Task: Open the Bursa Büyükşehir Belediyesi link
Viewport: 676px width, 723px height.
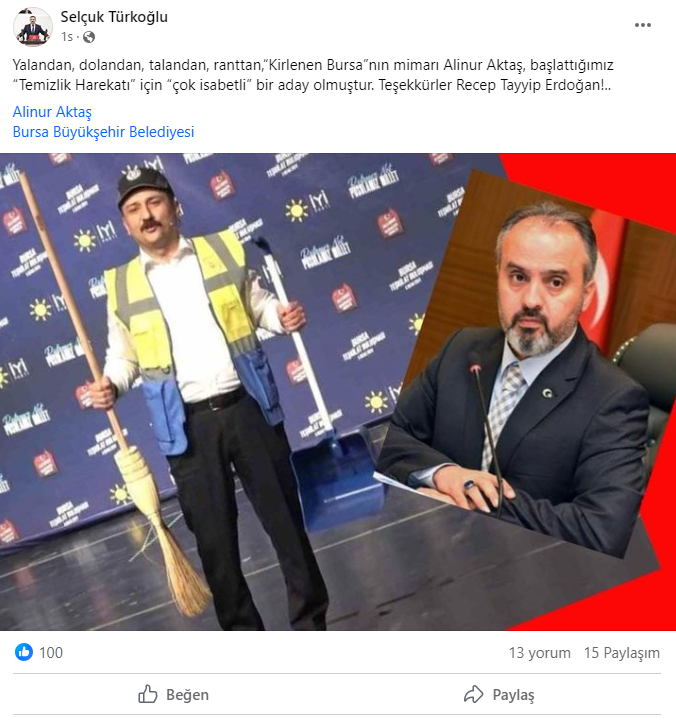Action: tap(103, 132)
